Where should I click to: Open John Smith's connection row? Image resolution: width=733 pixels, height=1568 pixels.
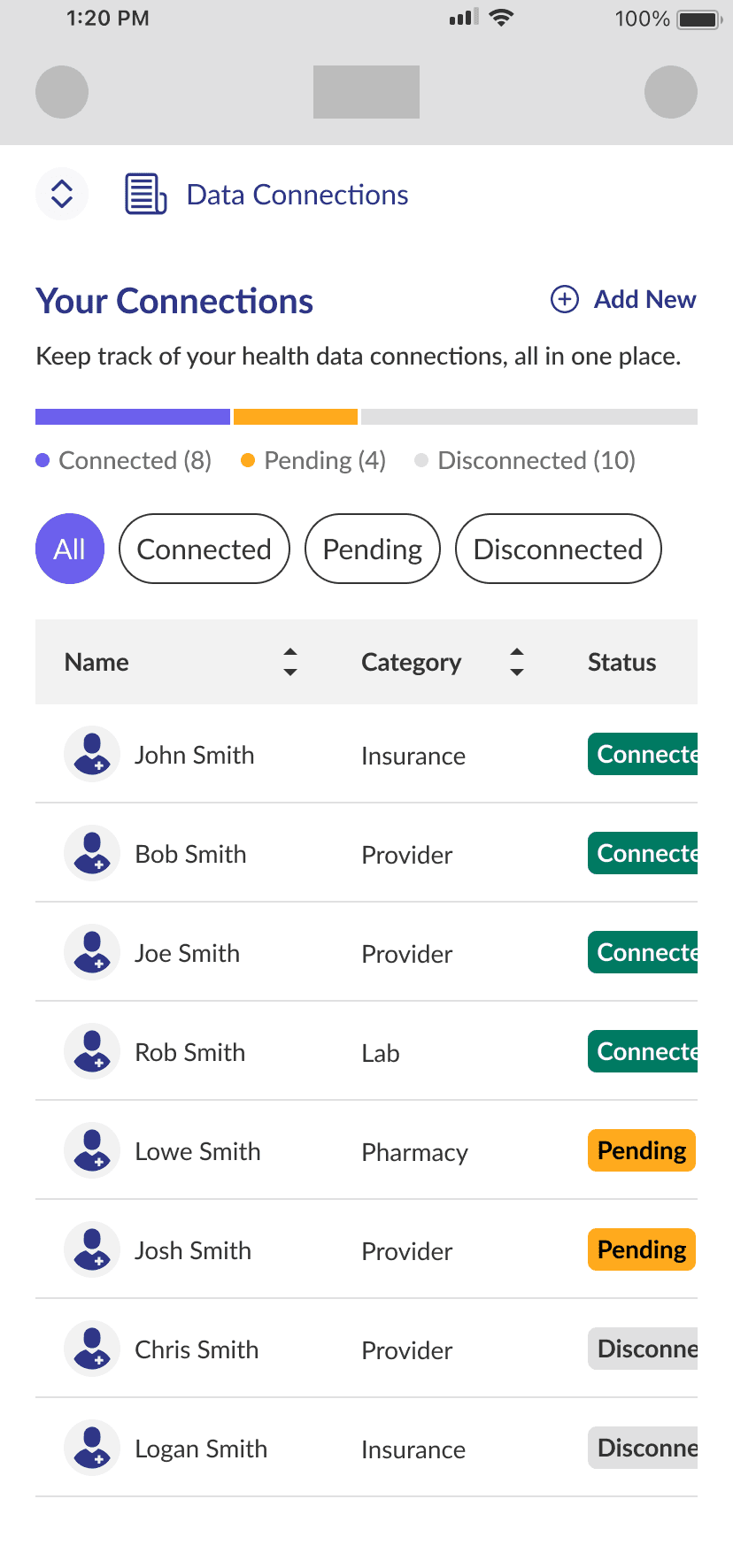pos(366,754)
